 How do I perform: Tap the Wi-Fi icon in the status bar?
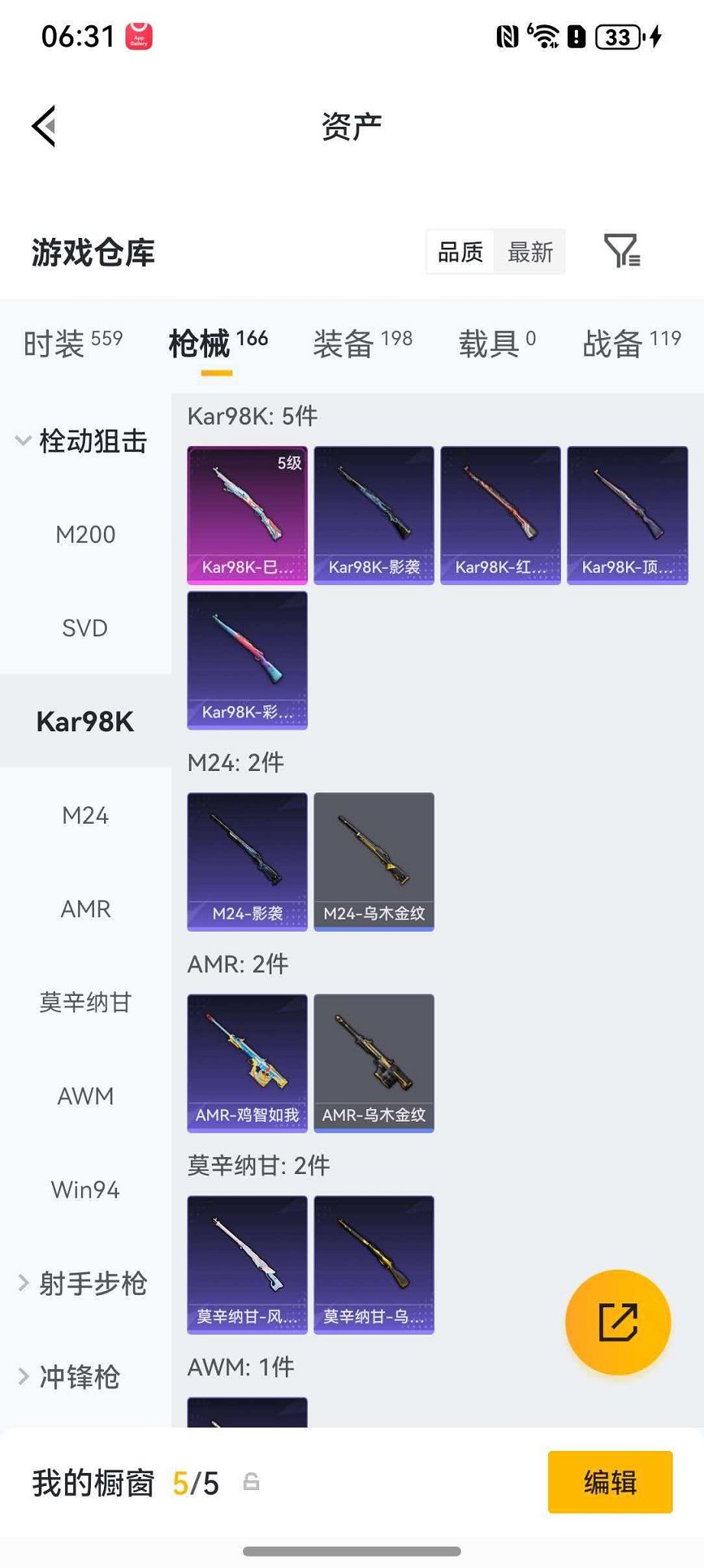point(545,35)
